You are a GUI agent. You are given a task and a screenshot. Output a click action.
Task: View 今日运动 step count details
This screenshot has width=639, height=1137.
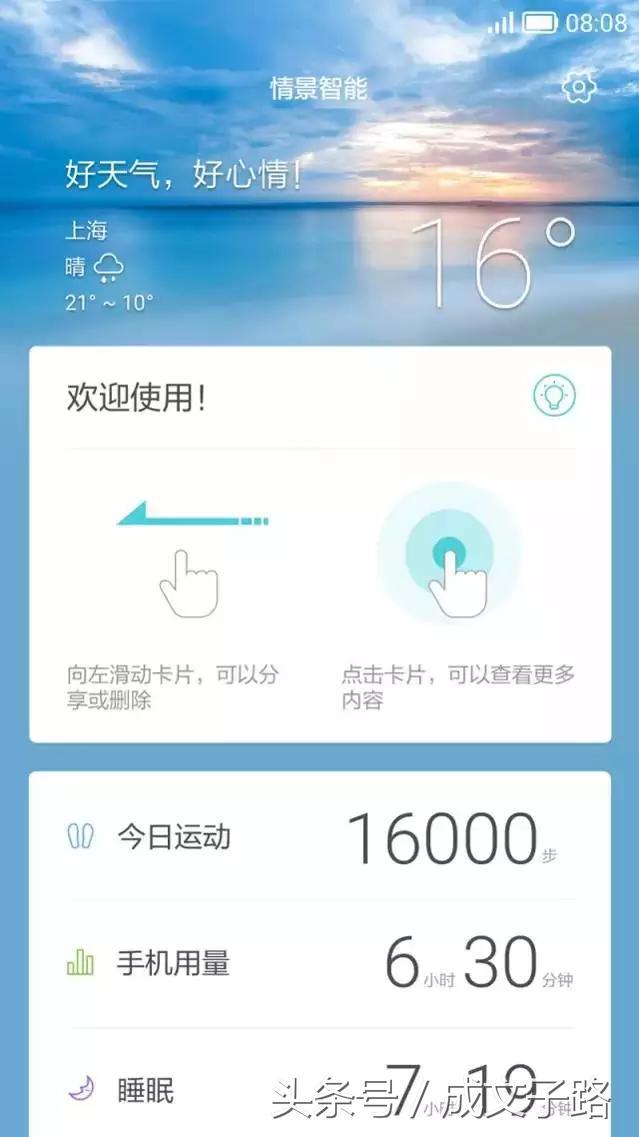(320, 838)
